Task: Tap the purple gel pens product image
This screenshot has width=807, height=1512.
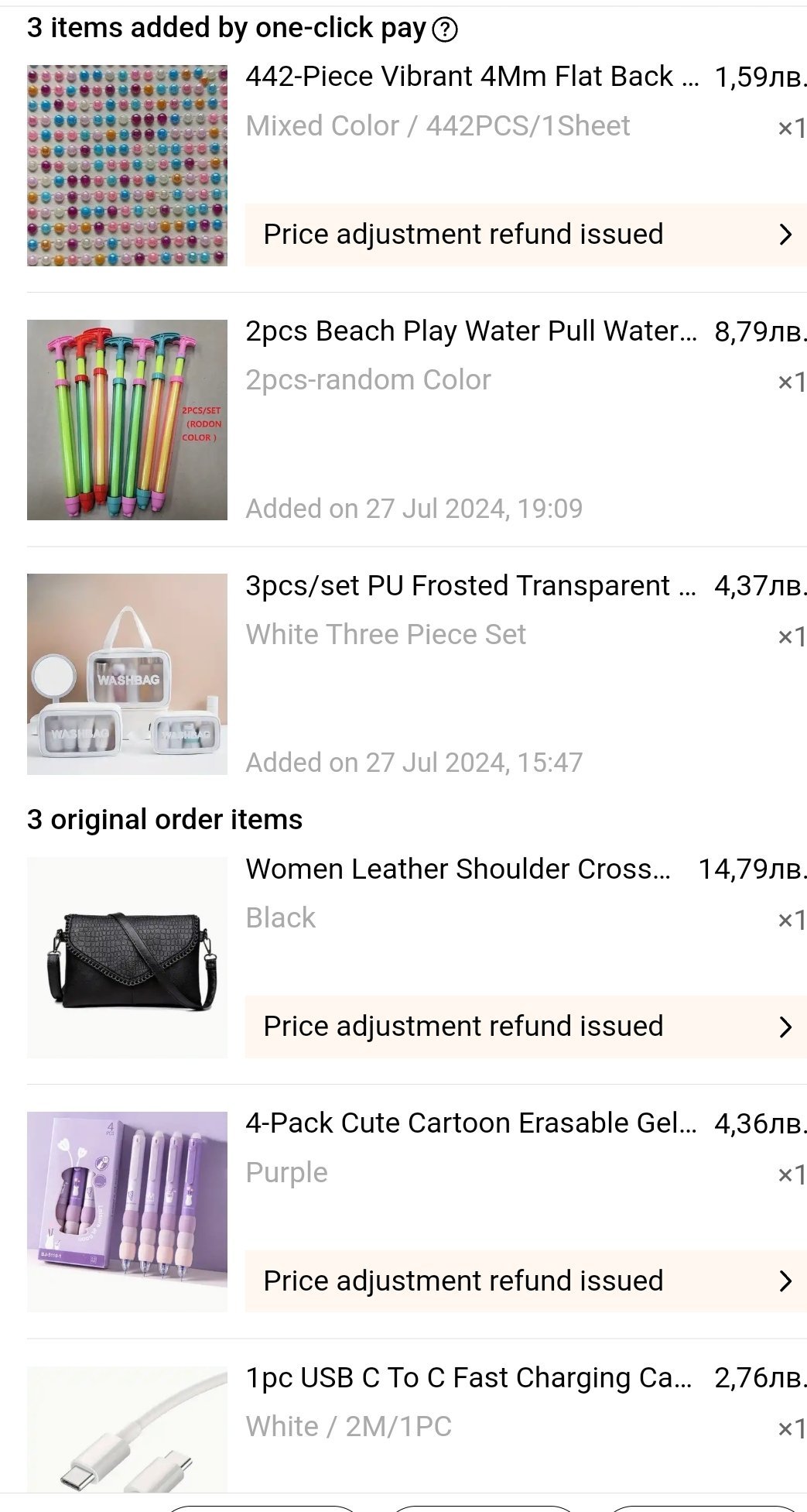Action: pos(128,1212)
